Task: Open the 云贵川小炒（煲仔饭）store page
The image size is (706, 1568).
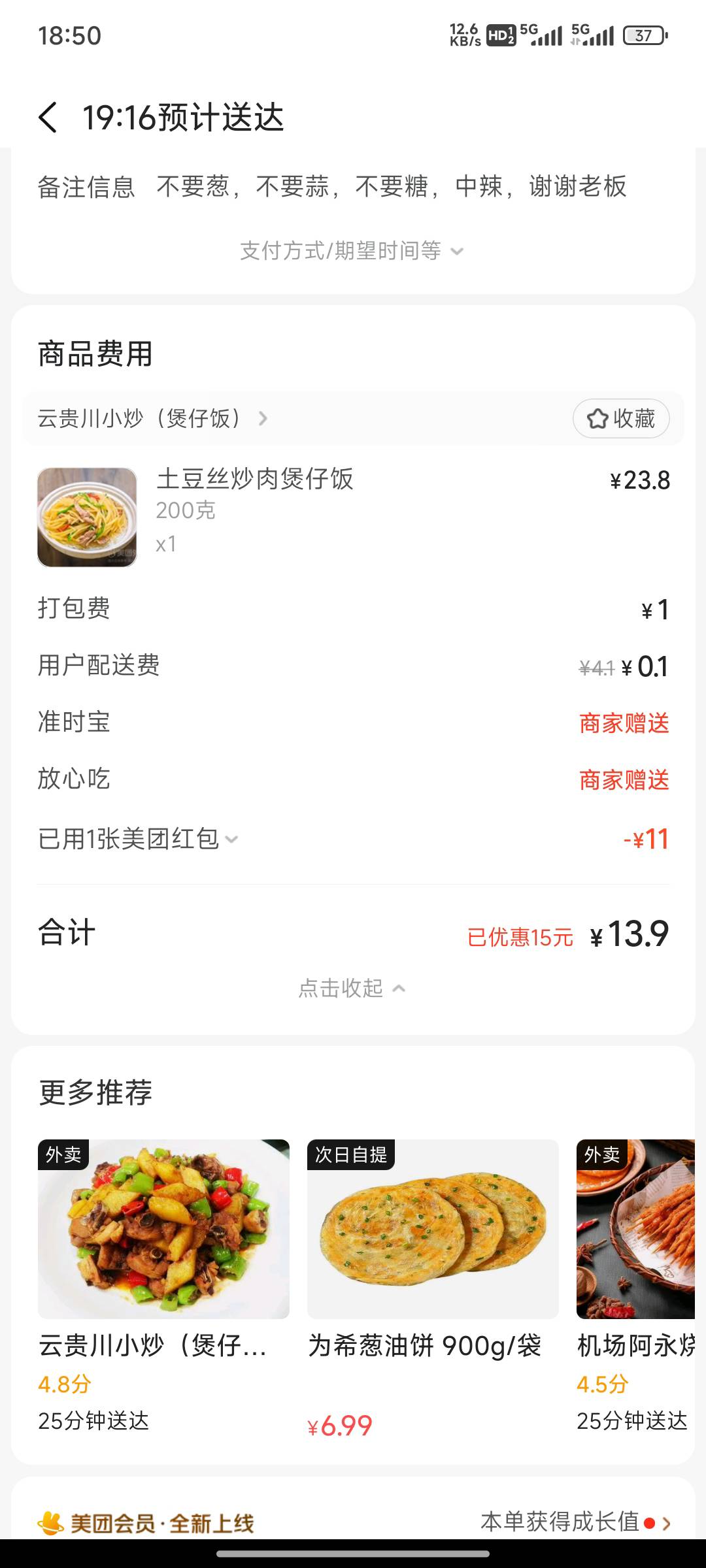Action: point(152,418)
